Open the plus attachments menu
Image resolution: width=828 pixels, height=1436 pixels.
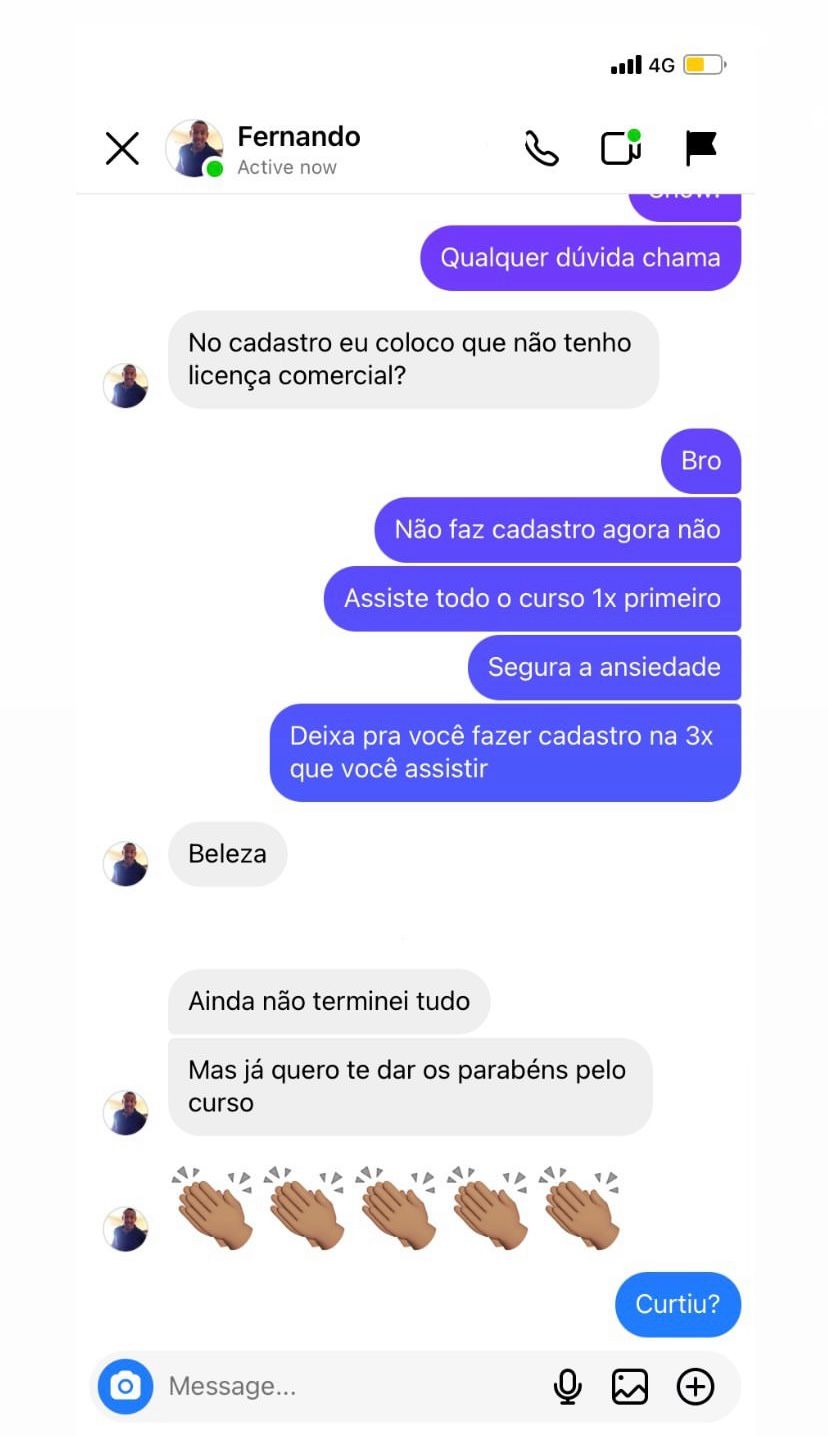coord(695,1386)
